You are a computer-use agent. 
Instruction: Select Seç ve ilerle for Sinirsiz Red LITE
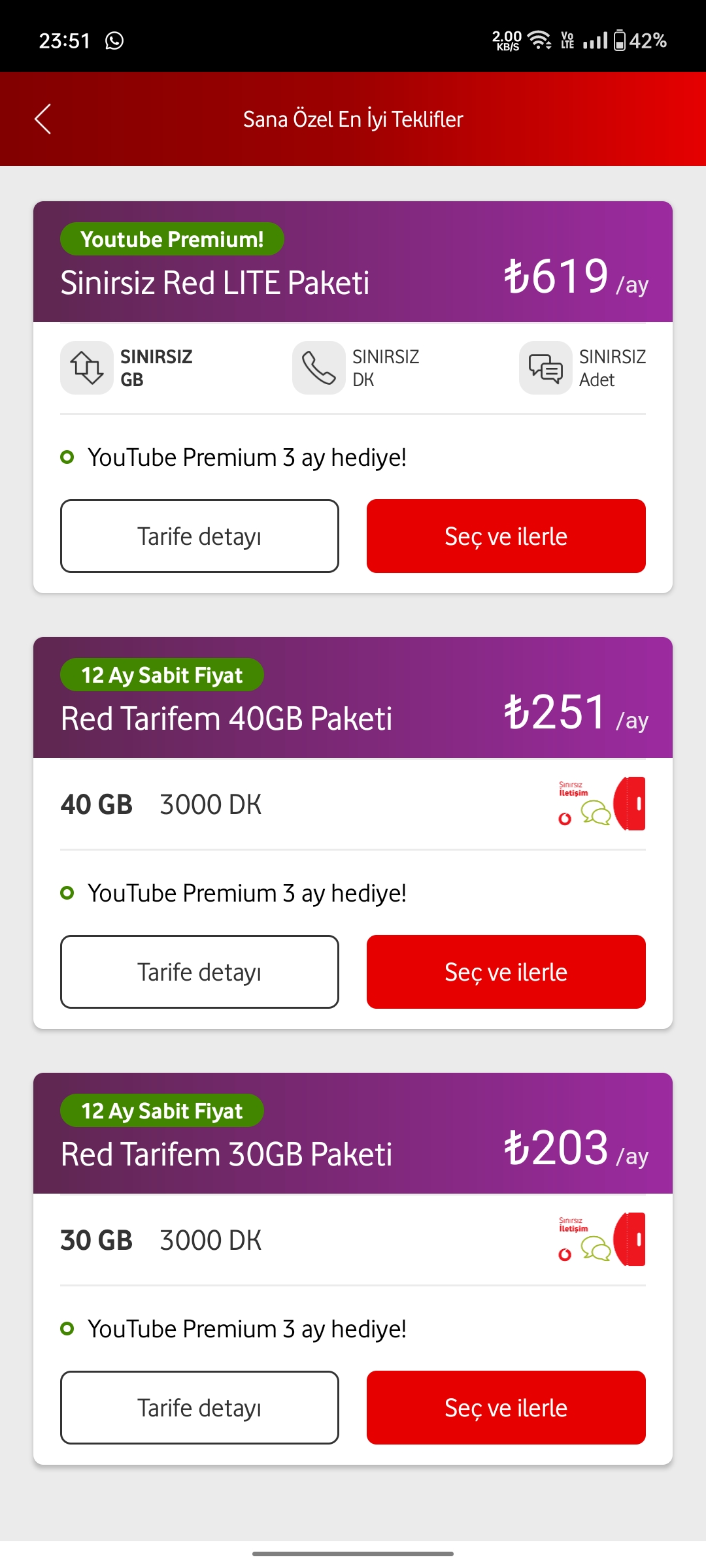506,536
